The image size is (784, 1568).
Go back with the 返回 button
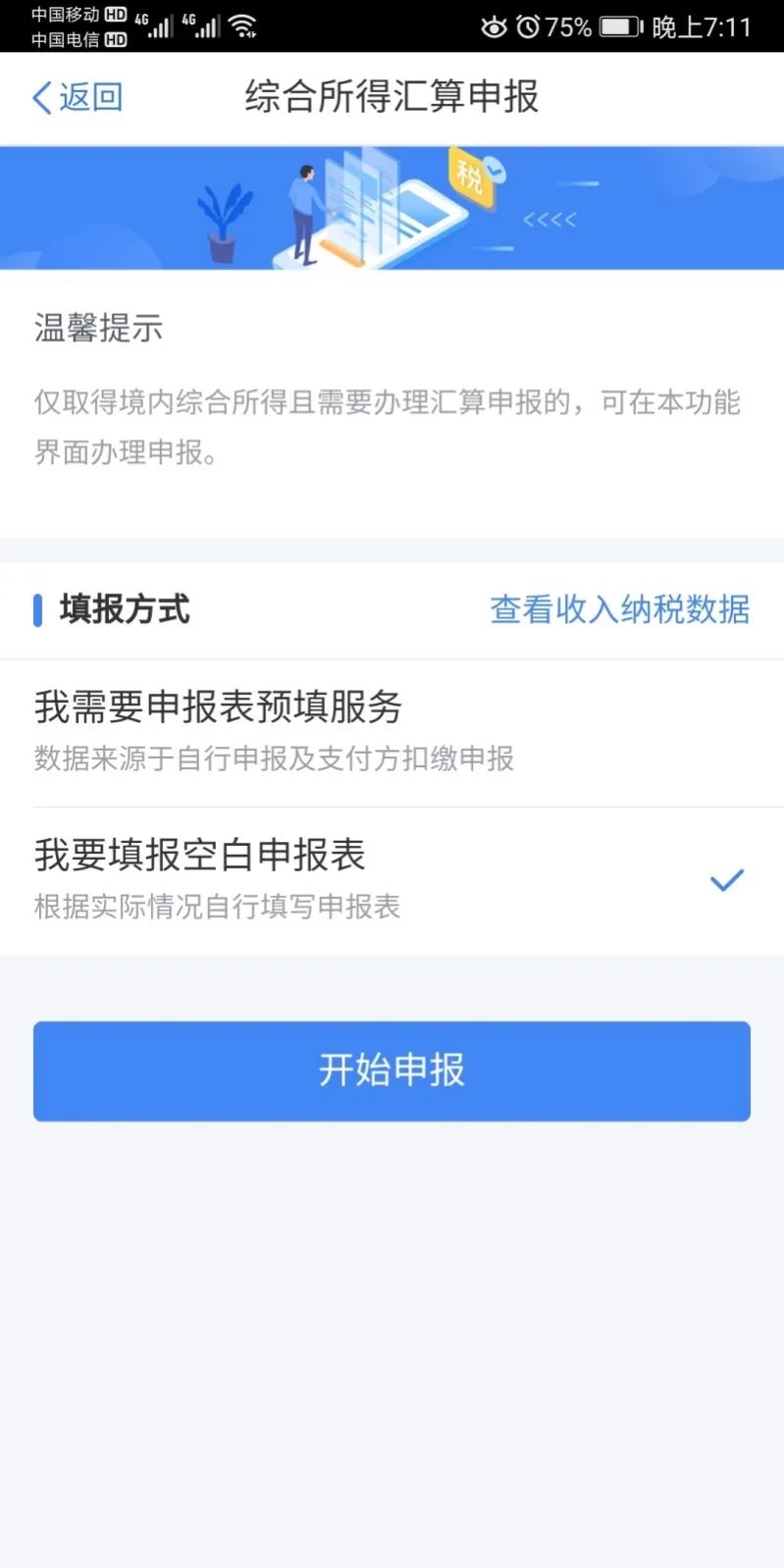78,97
